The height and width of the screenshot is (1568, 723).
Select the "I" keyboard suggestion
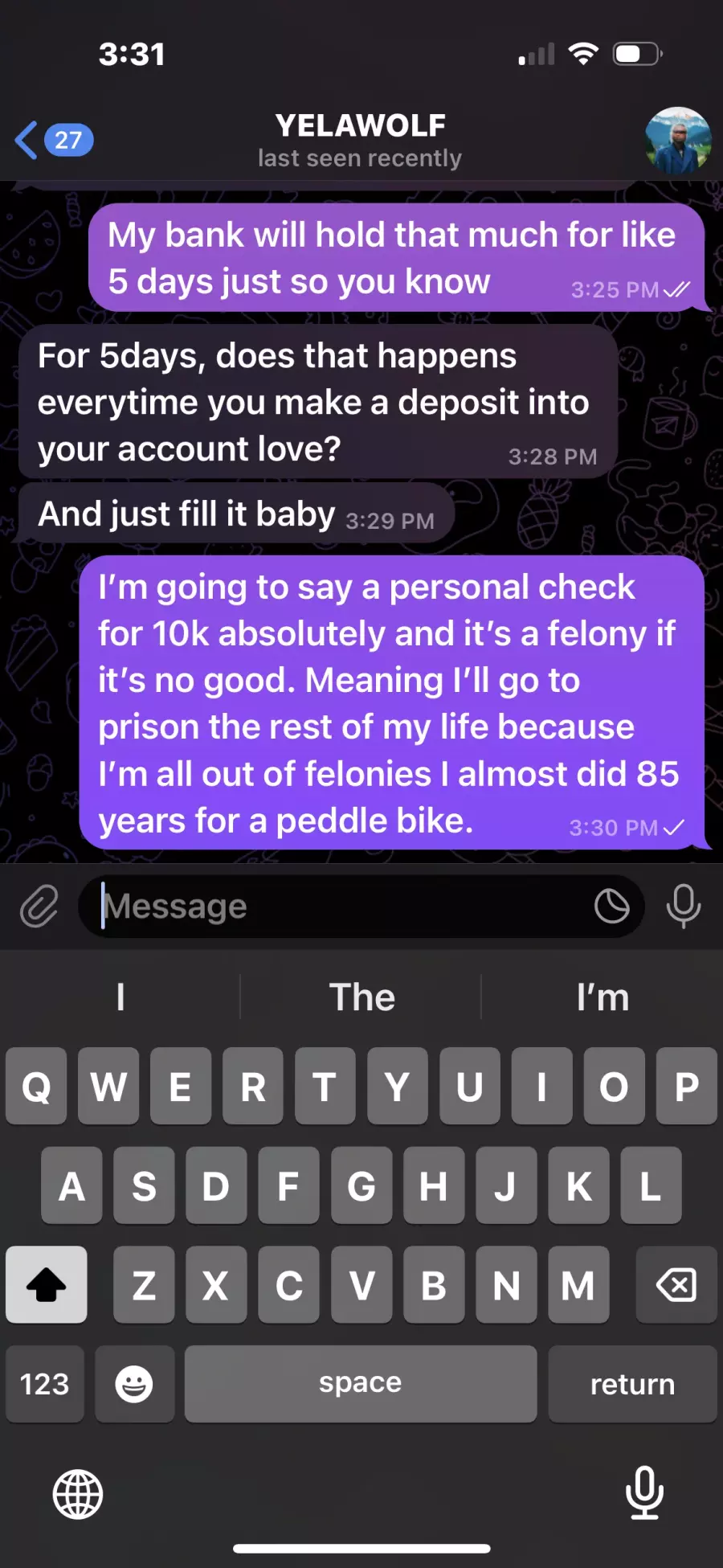(x=120, y=997)
